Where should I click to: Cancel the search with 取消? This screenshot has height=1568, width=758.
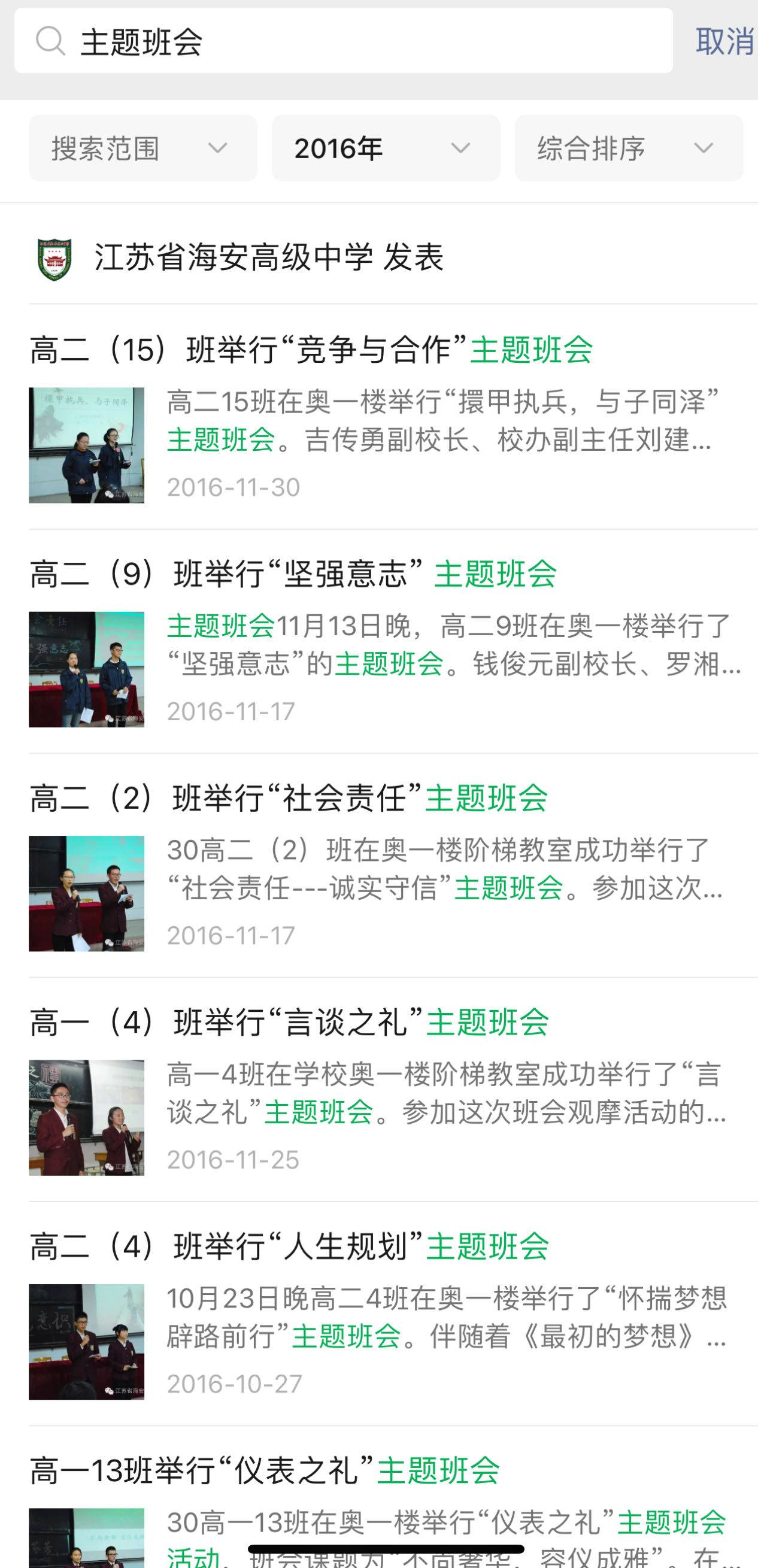coord(724,41)
